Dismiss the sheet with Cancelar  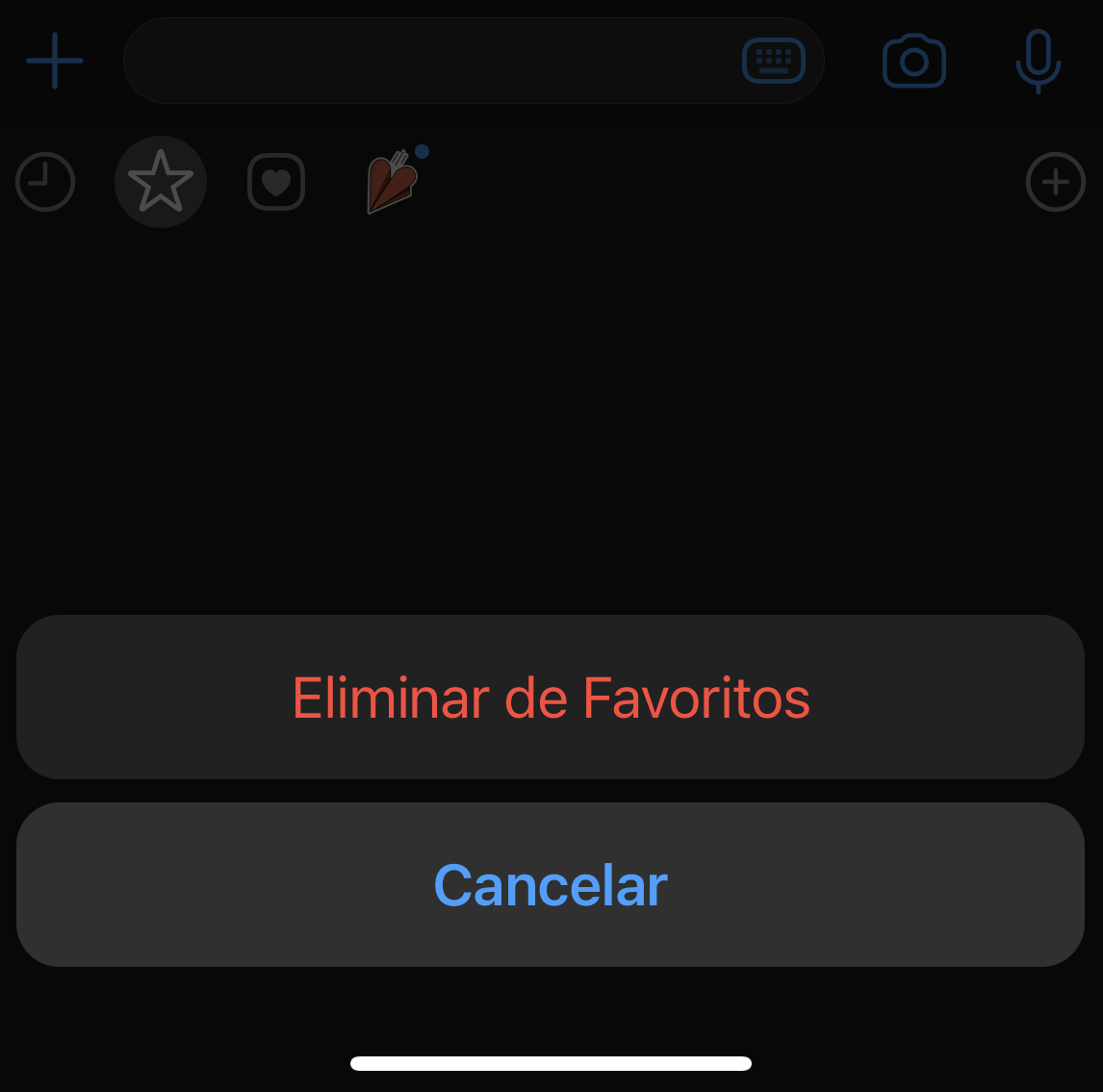click(551, 885)
